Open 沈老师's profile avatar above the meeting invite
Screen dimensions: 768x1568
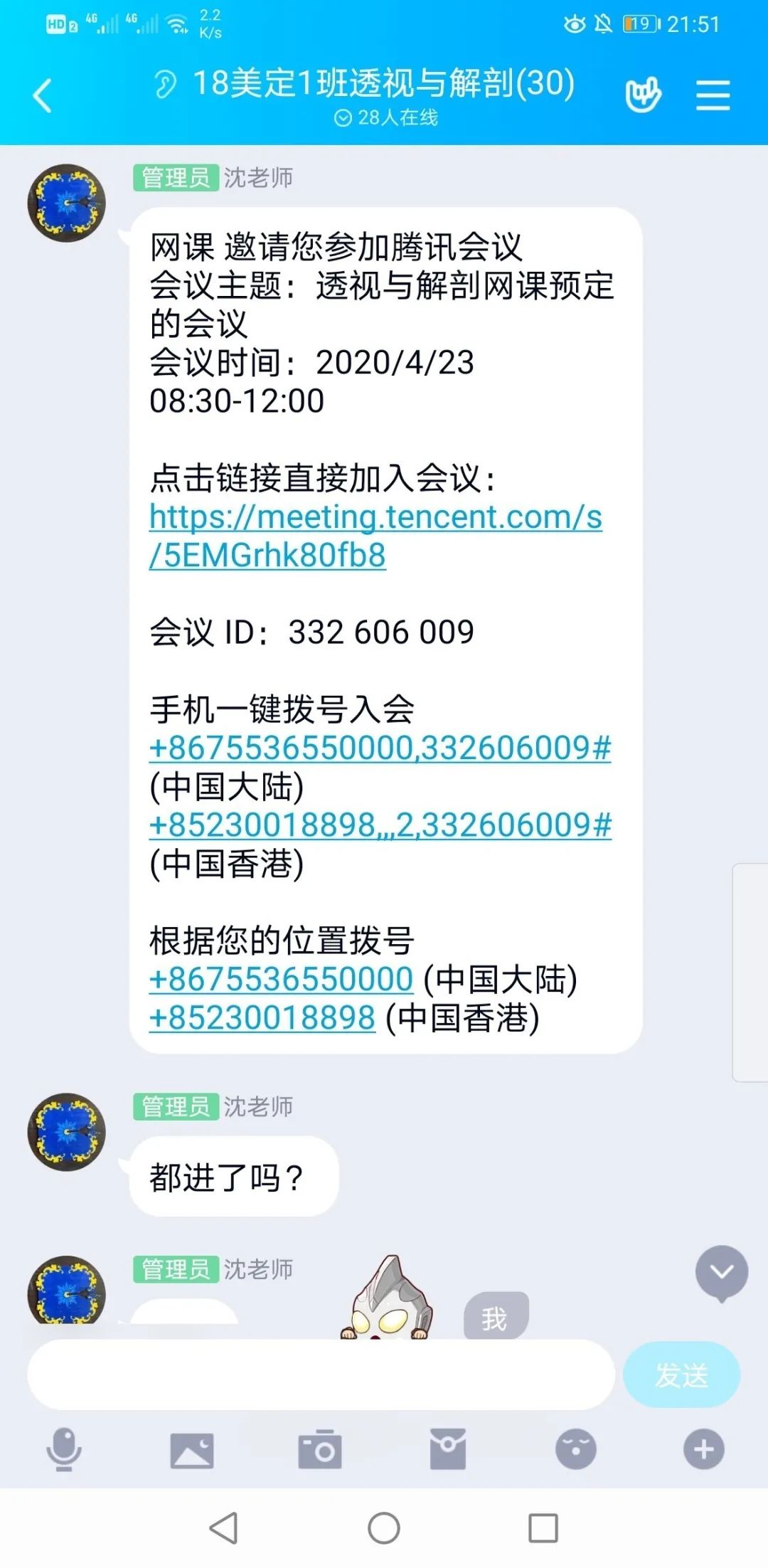coord(66,203)
